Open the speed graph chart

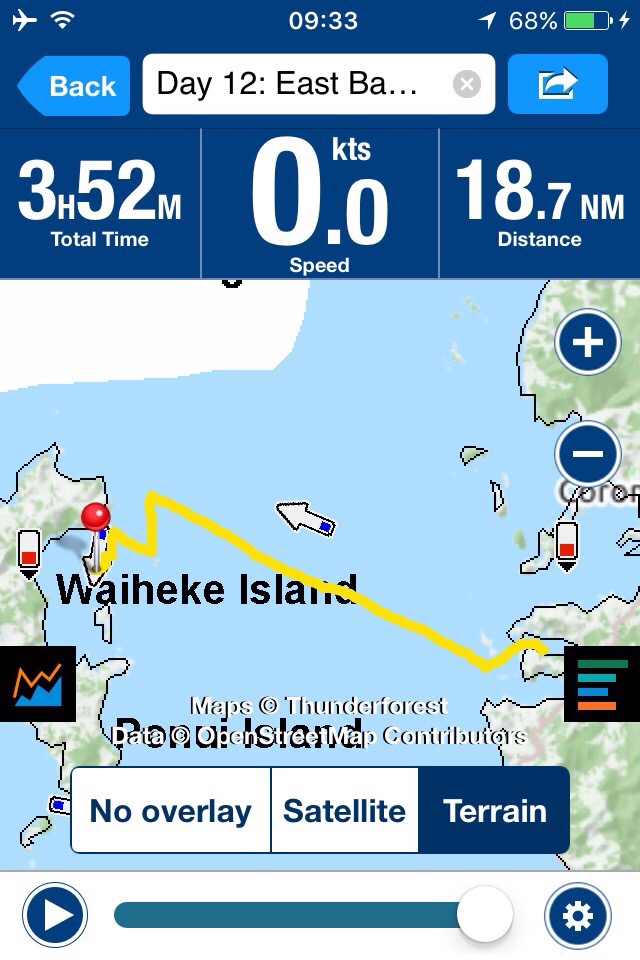tap(37, 684)
